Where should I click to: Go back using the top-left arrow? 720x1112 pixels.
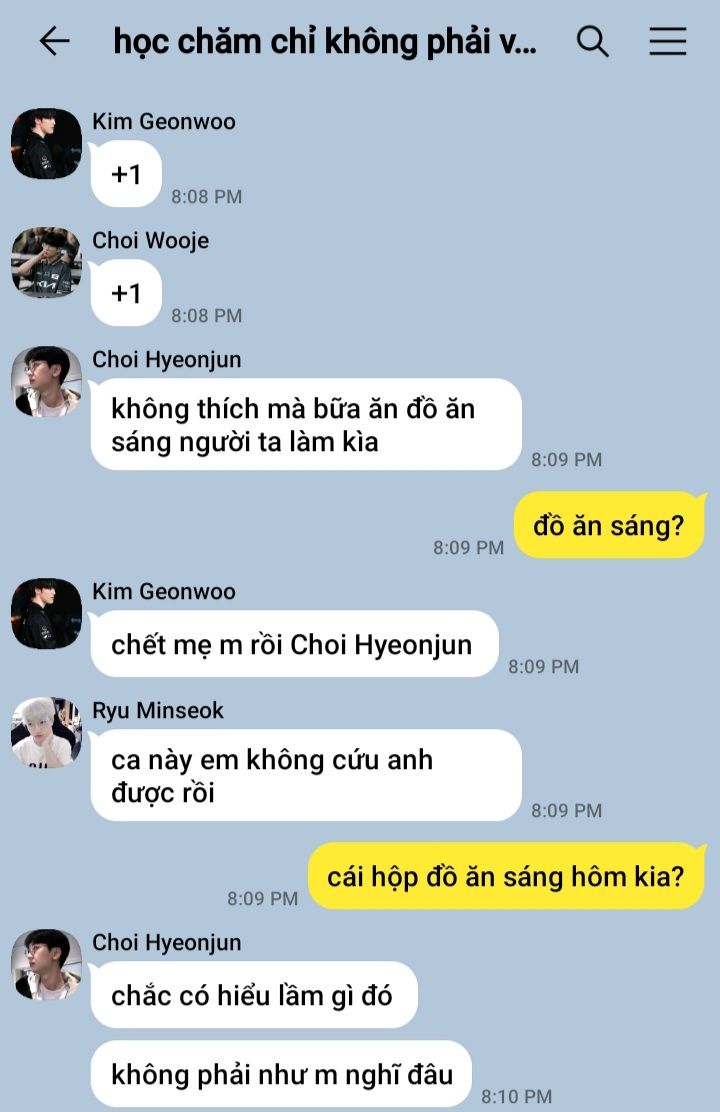point(54,41)
